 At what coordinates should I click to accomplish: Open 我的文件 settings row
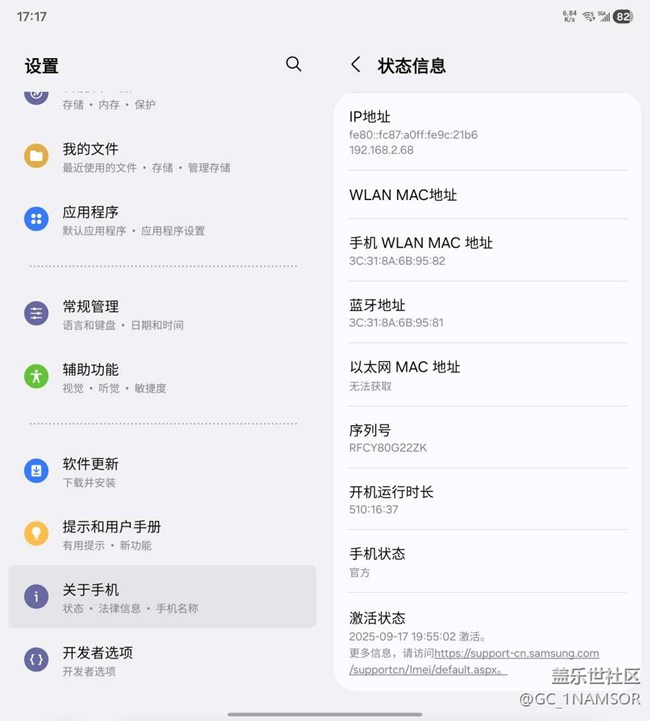160,157
